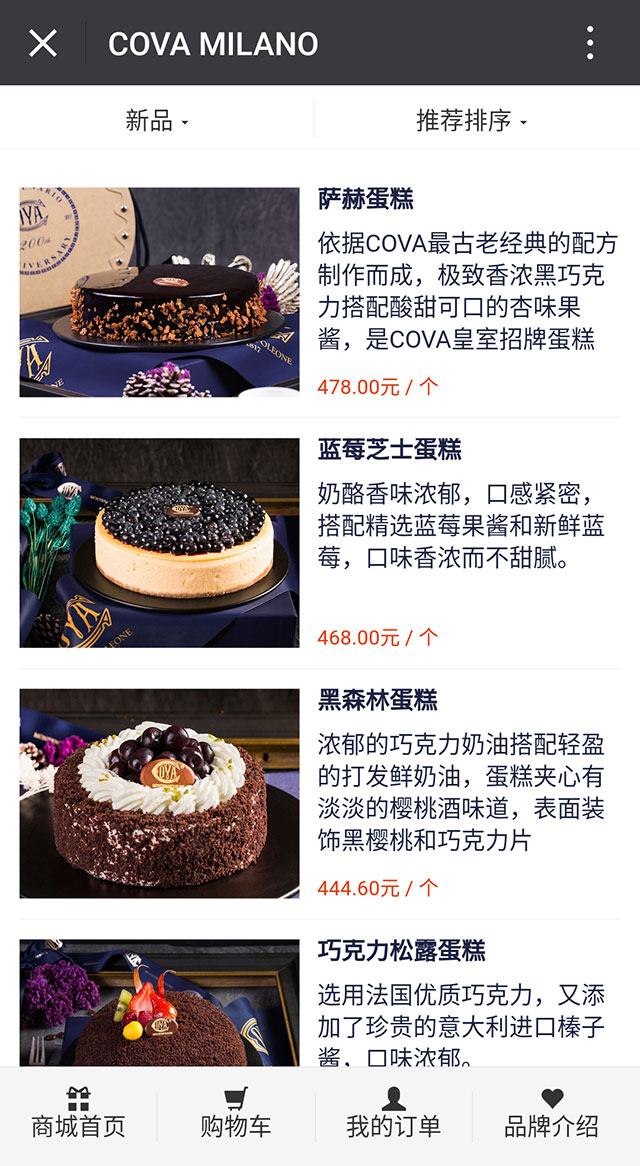This screenshot has width=640, height=1166.
Task: Go to 商城首页 tab
Action: click(x=78, y=1115)
